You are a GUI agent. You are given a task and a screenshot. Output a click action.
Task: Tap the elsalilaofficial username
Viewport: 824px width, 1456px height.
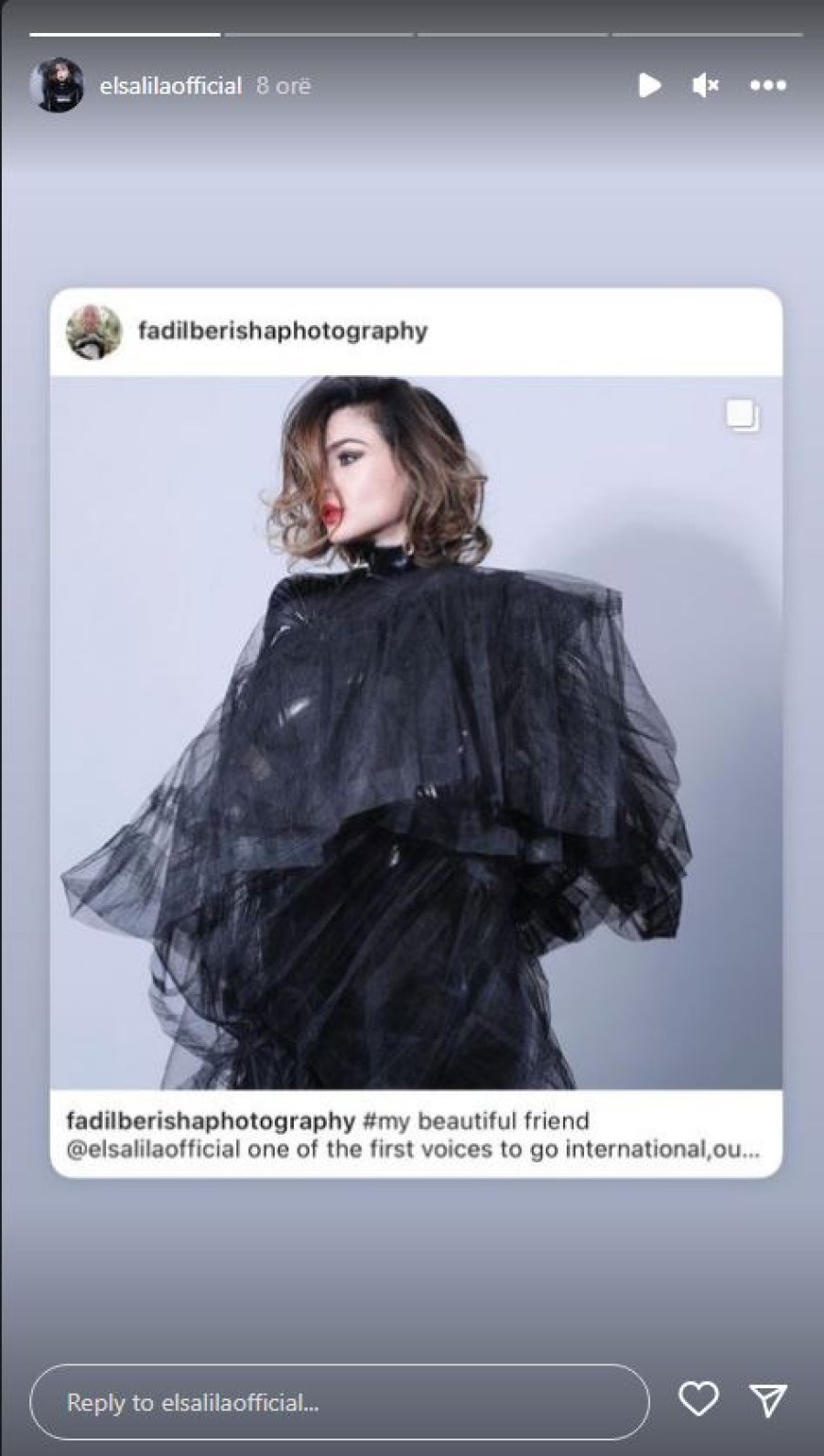(x=170, y=86)
